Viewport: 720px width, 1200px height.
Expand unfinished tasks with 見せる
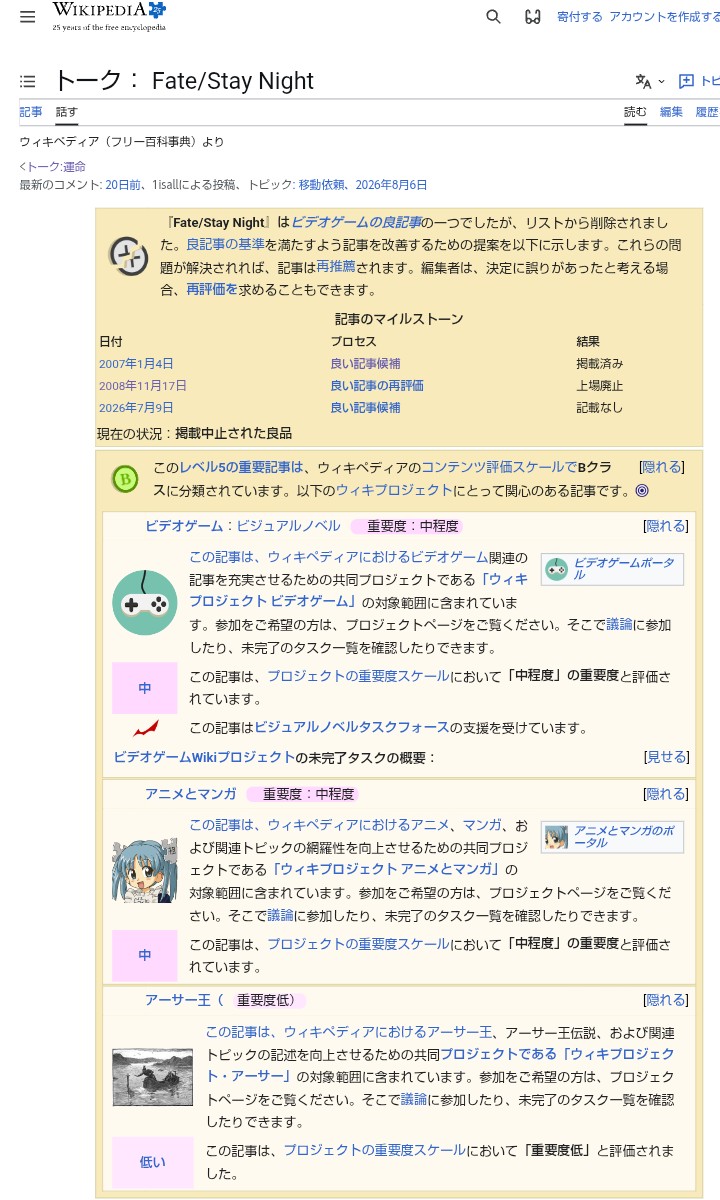[665, 758]
